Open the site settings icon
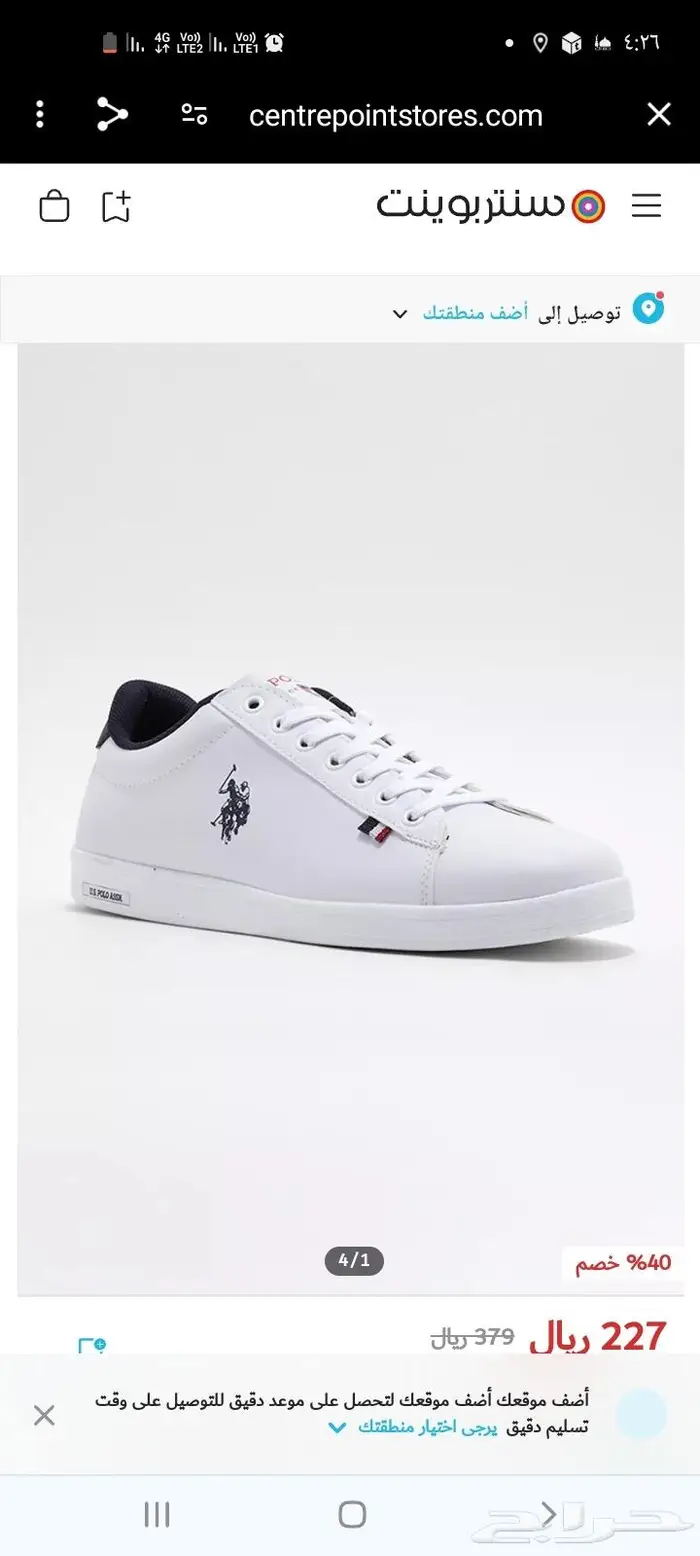 (194, 114)
